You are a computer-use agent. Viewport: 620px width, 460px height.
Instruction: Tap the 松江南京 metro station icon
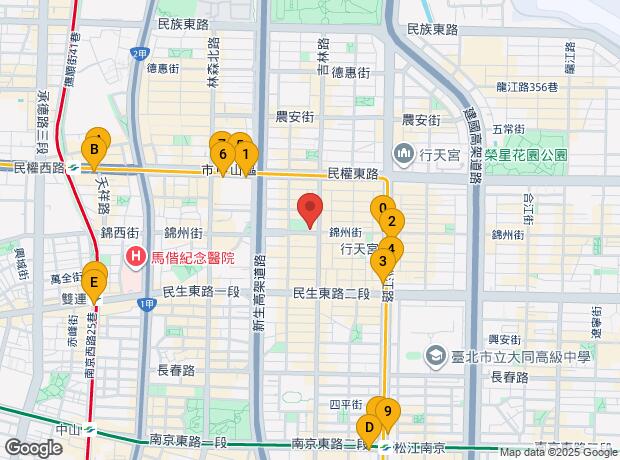coord(385,448)
